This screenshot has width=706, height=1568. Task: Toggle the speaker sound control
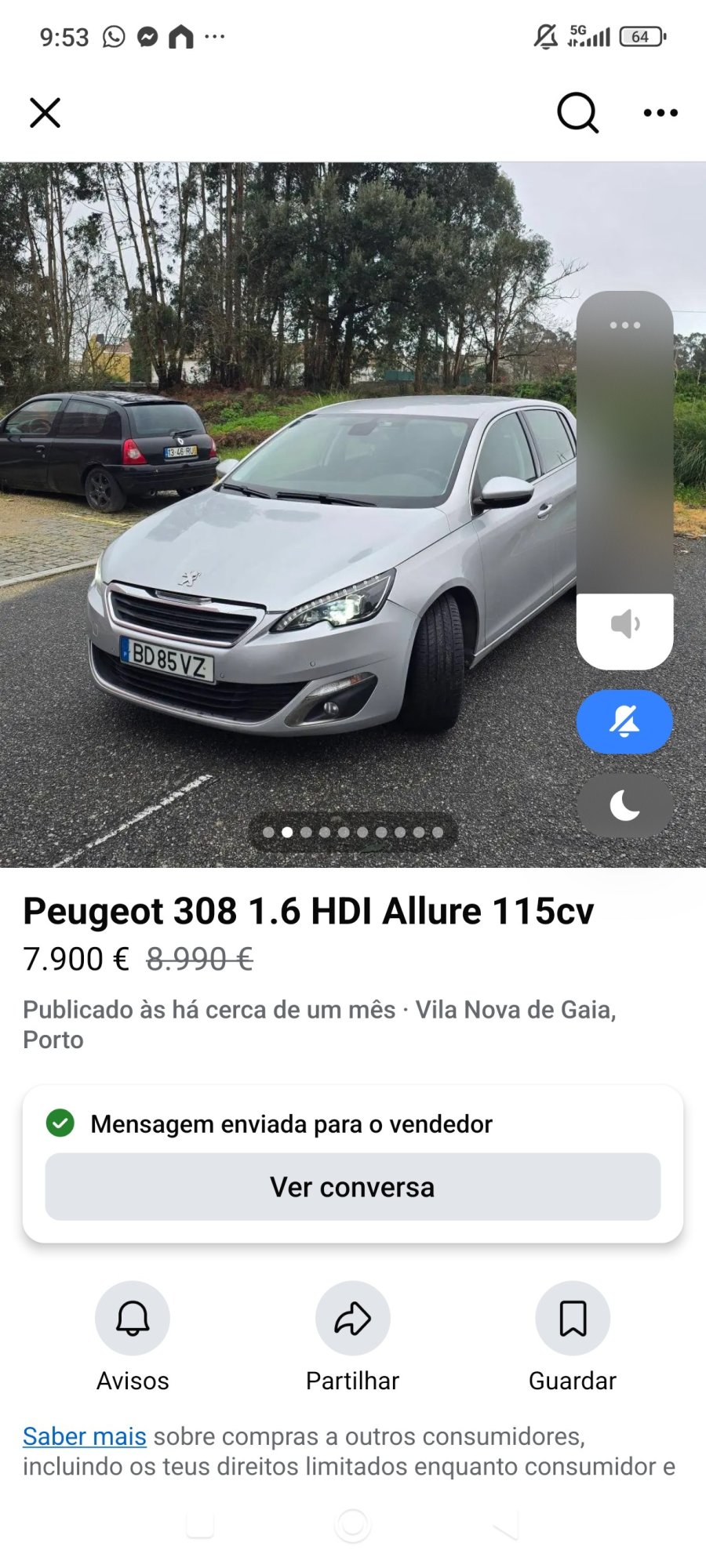click(624, 623)
